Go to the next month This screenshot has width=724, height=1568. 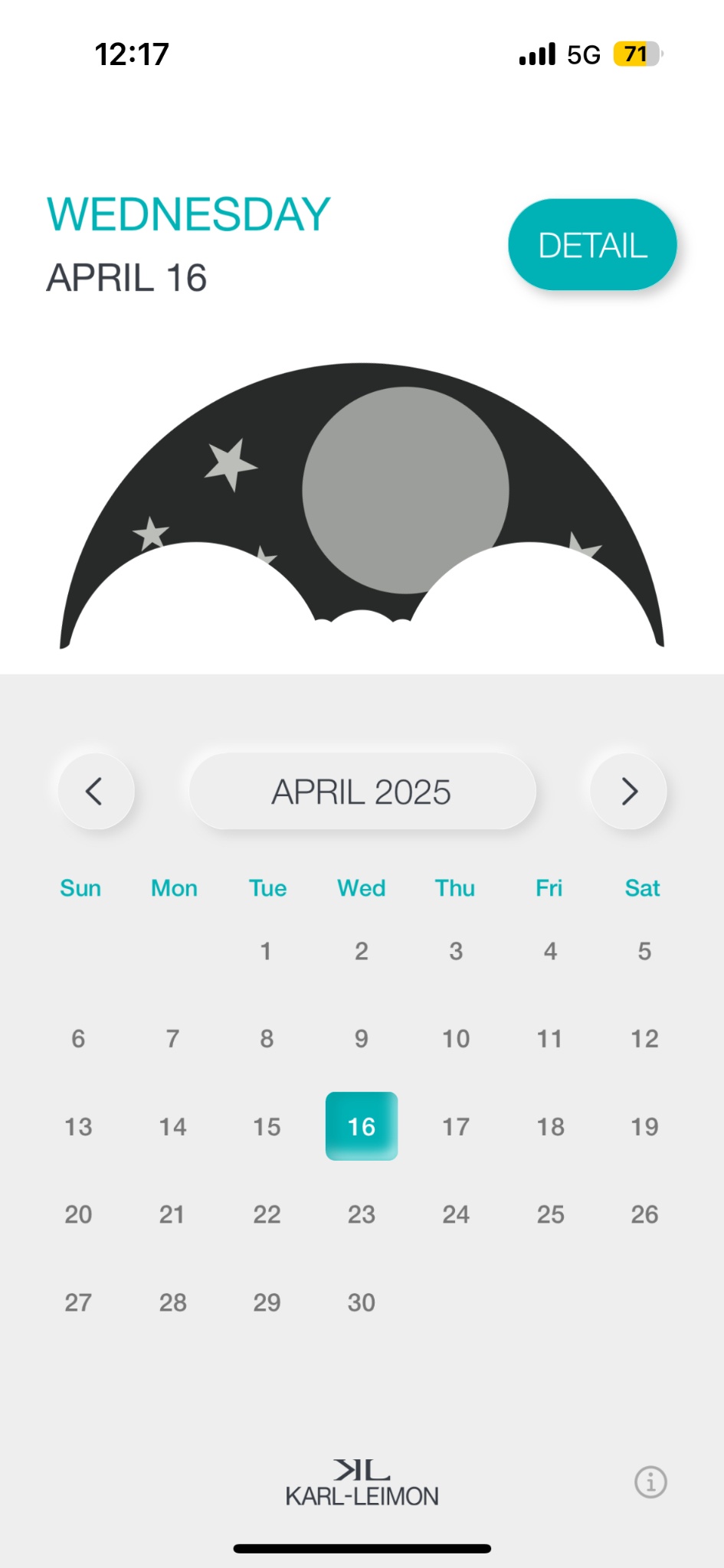pos(628,791)
